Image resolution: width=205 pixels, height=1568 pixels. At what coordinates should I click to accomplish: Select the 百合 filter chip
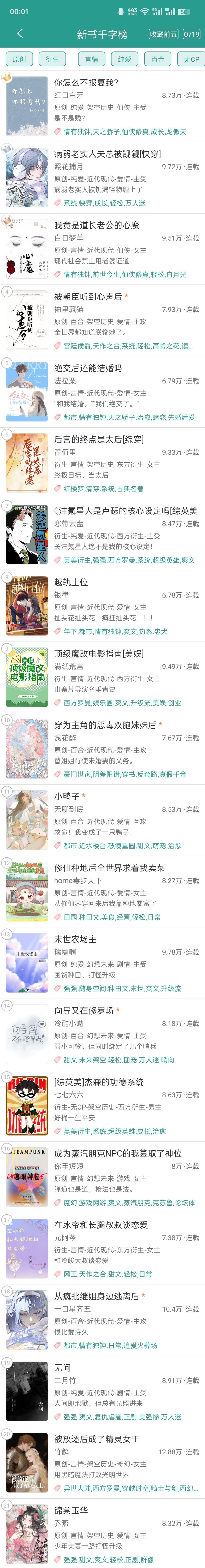pyautogui.click(x=158, y=59)
